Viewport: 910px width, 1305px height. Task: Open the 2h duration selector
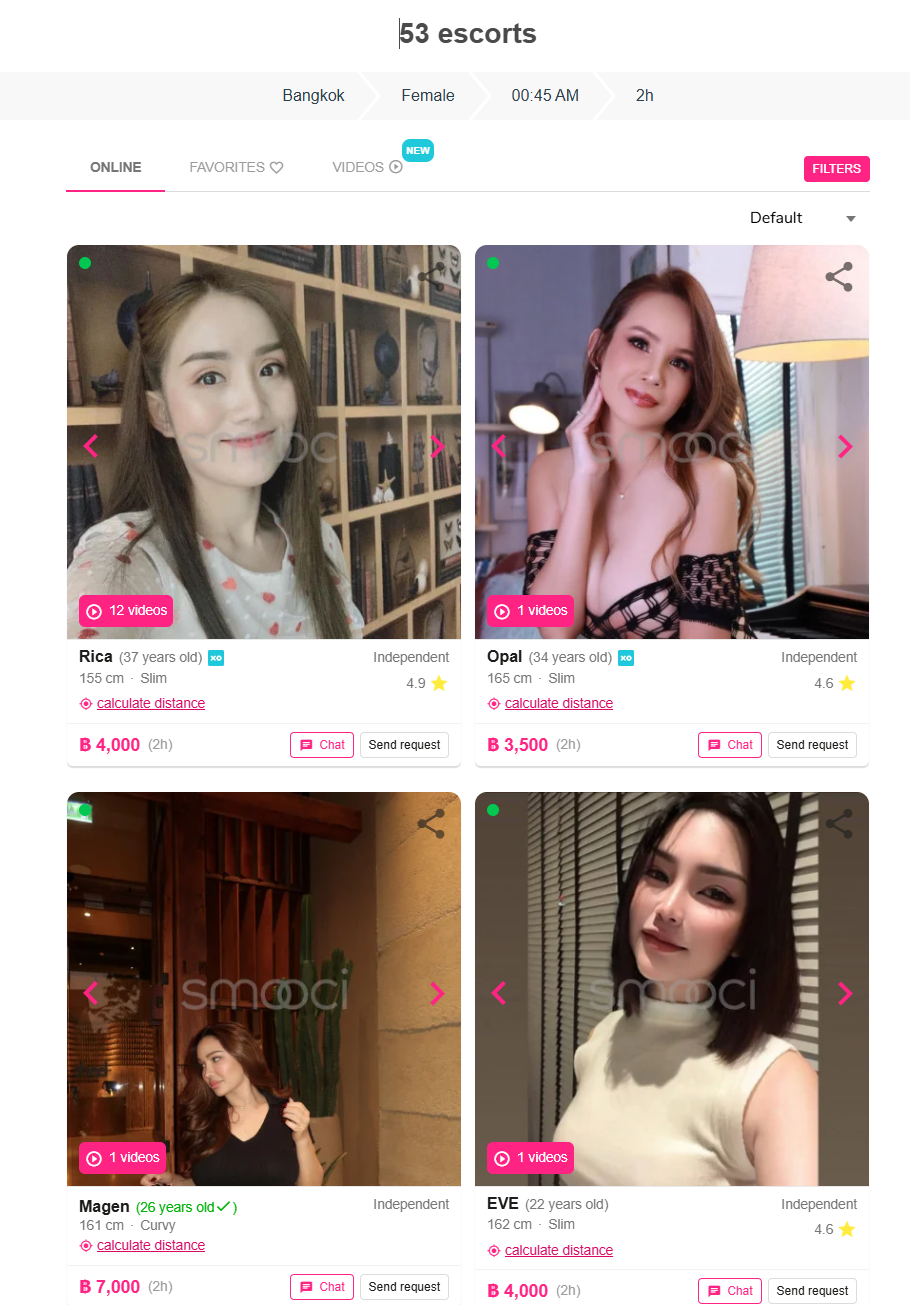(643, 95)
